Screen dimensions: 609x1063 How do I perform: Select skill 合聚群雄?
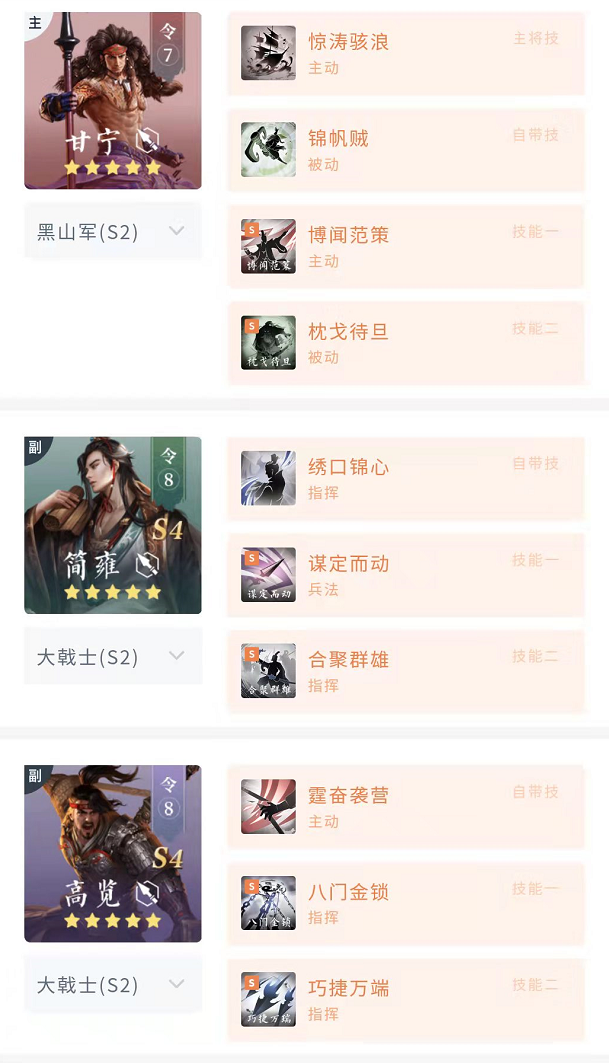(x=405, y=671)
